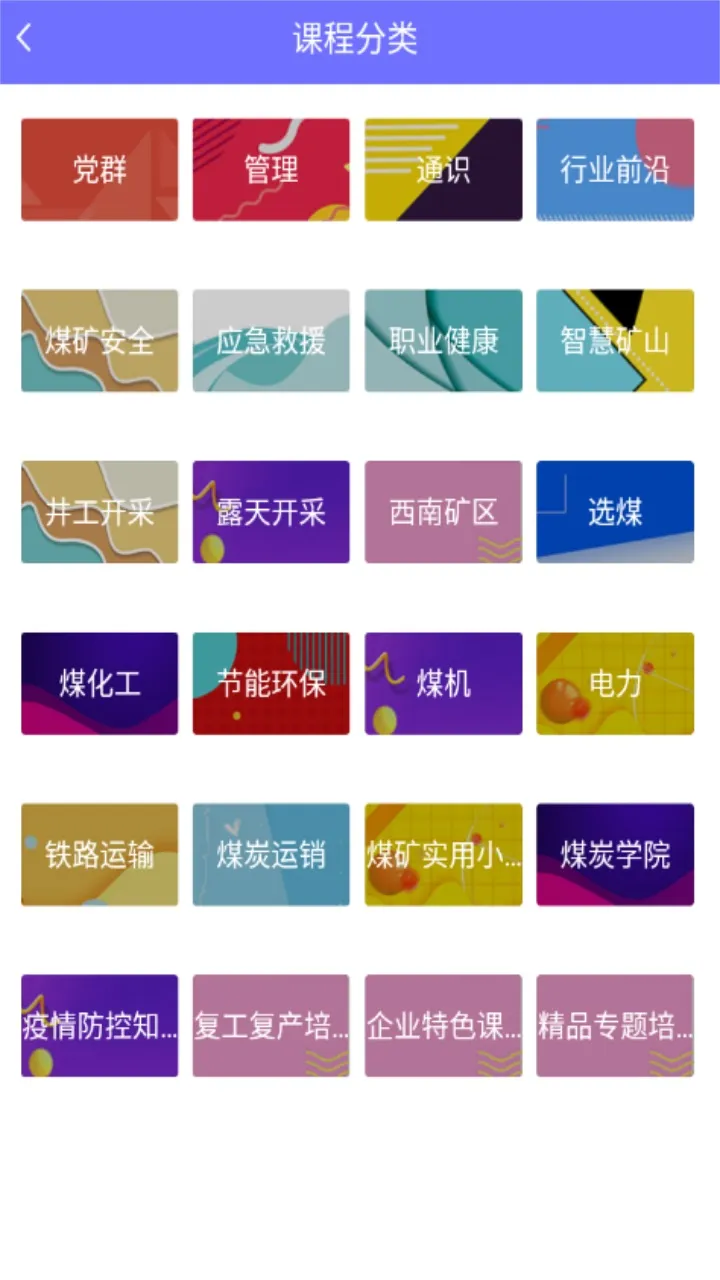Tap the 煤炭运销 tile
Screen dimensions: 720x1280
click(x=271, y=855)
